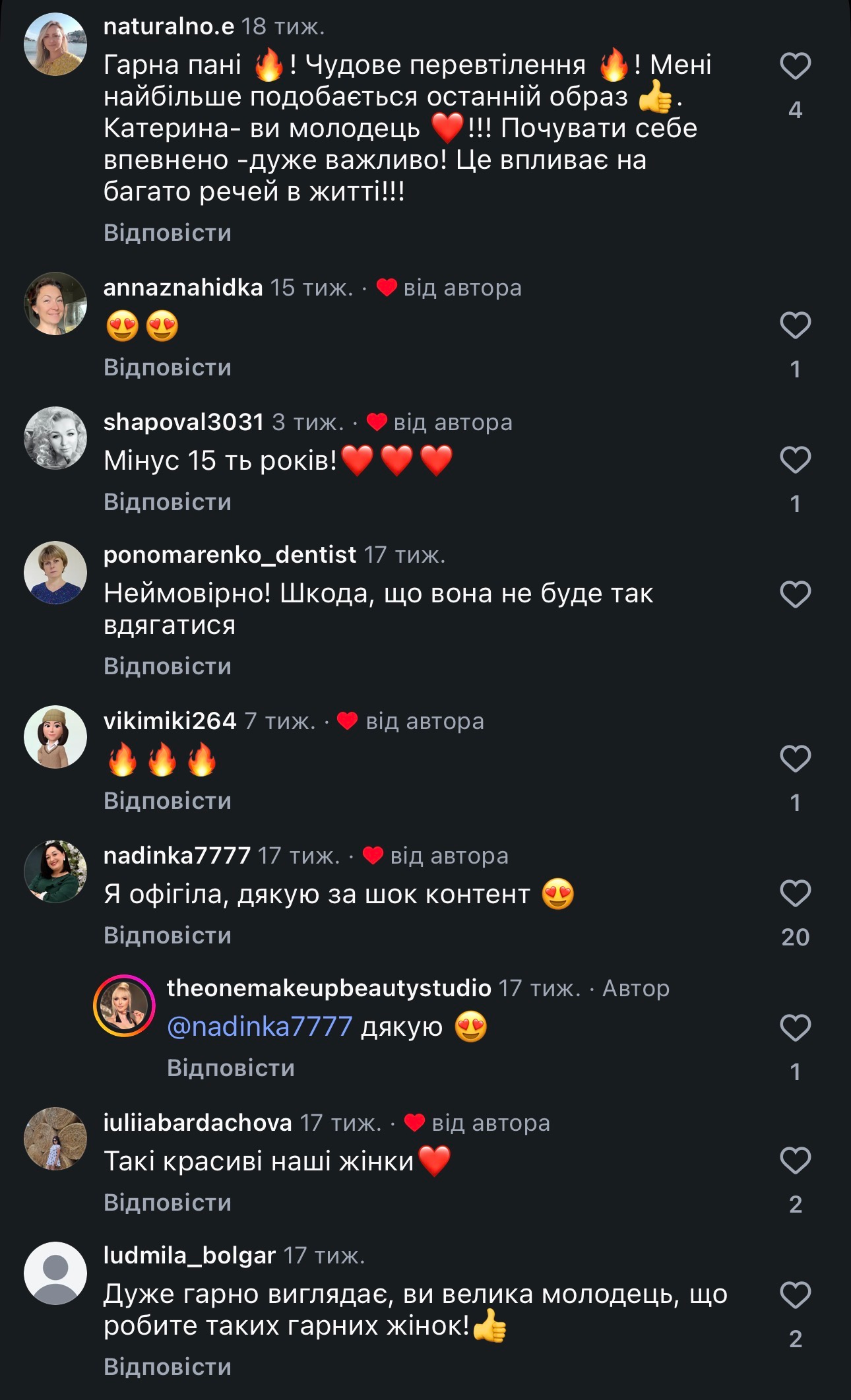Tap the heart icon on nadinka7777's comment
This screenshot has width=851, height=1400.
click(x=796, y=893)
